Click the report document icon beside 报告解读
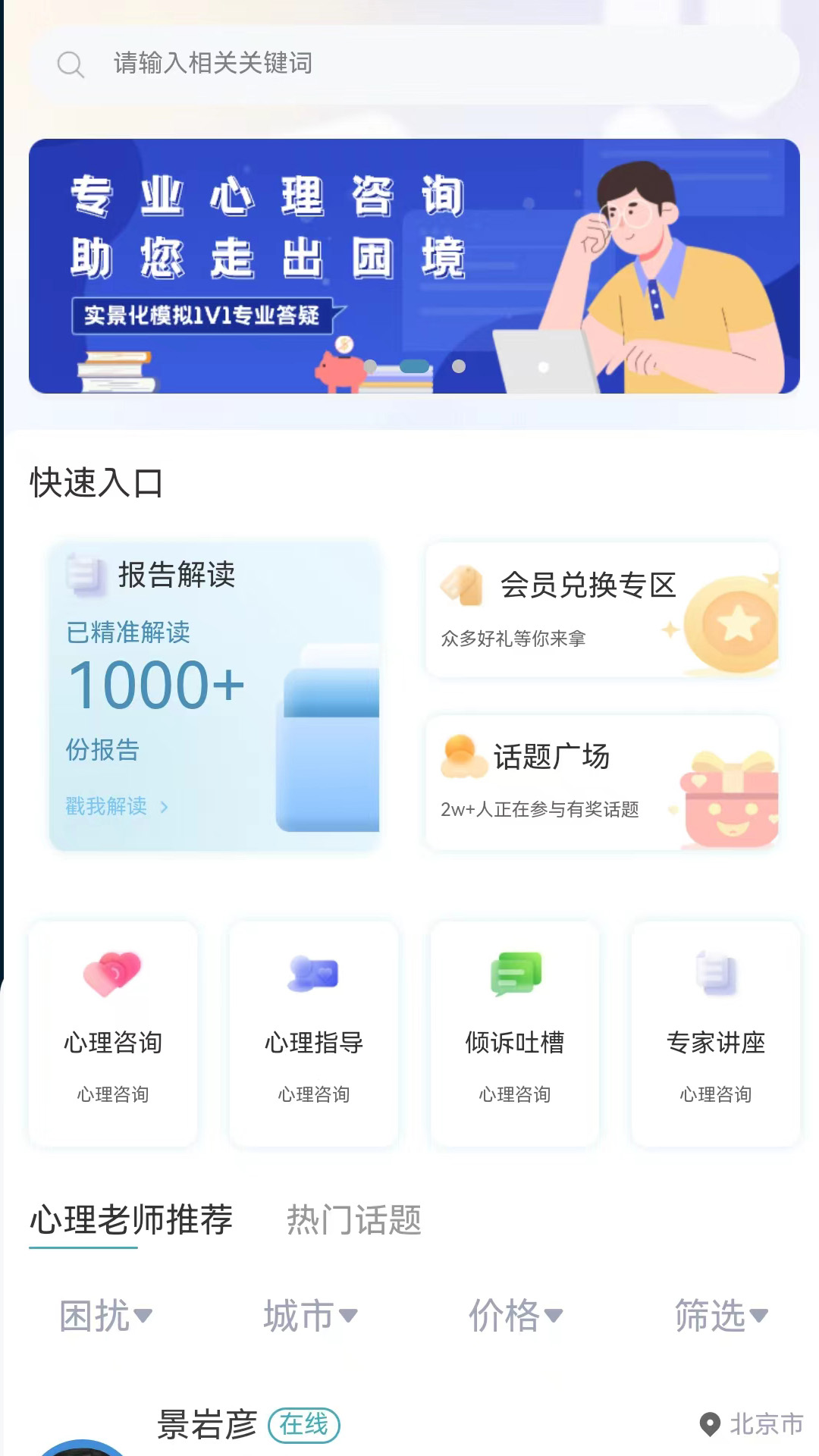Viewport: 819px width, 1456px height. pos(84,576)
